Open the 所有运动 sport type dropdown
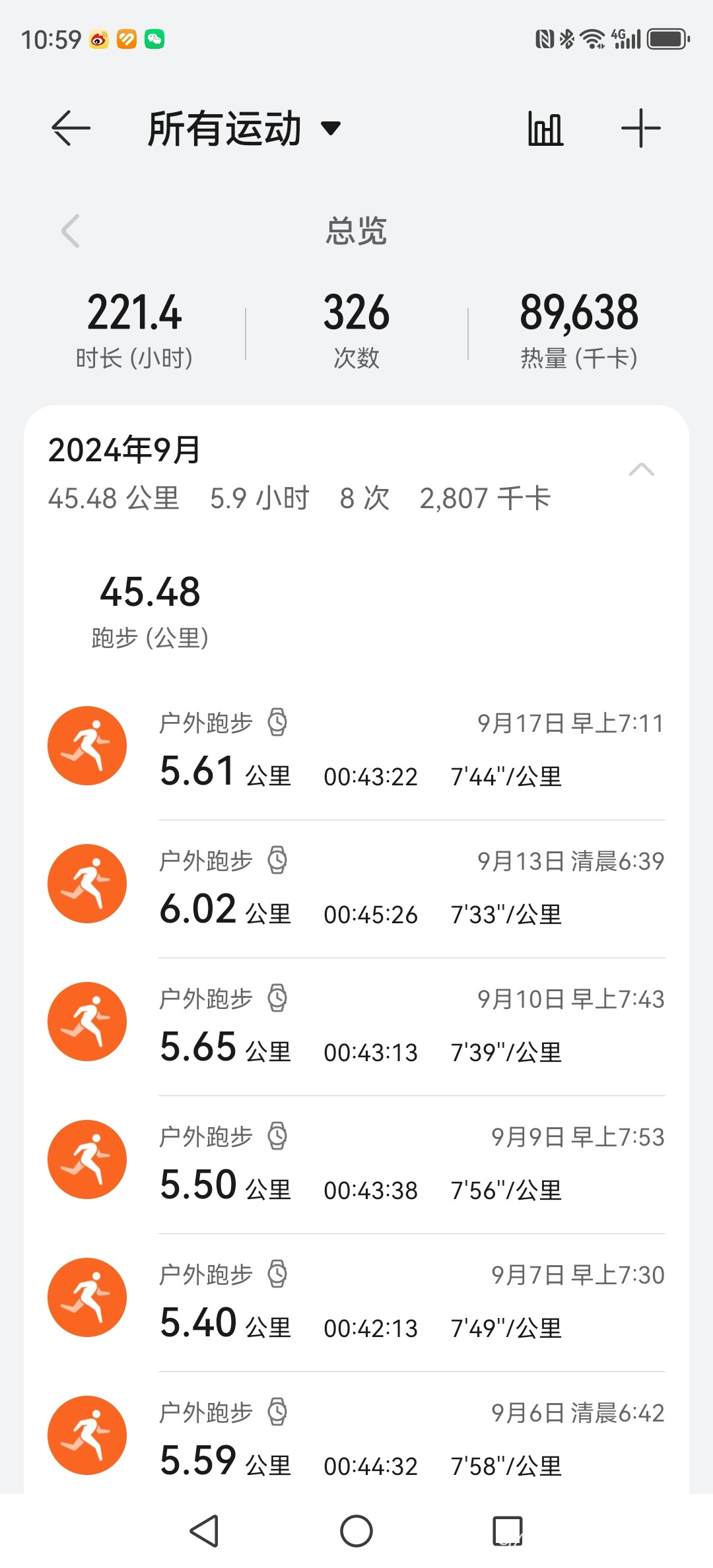 coord(244,128)
